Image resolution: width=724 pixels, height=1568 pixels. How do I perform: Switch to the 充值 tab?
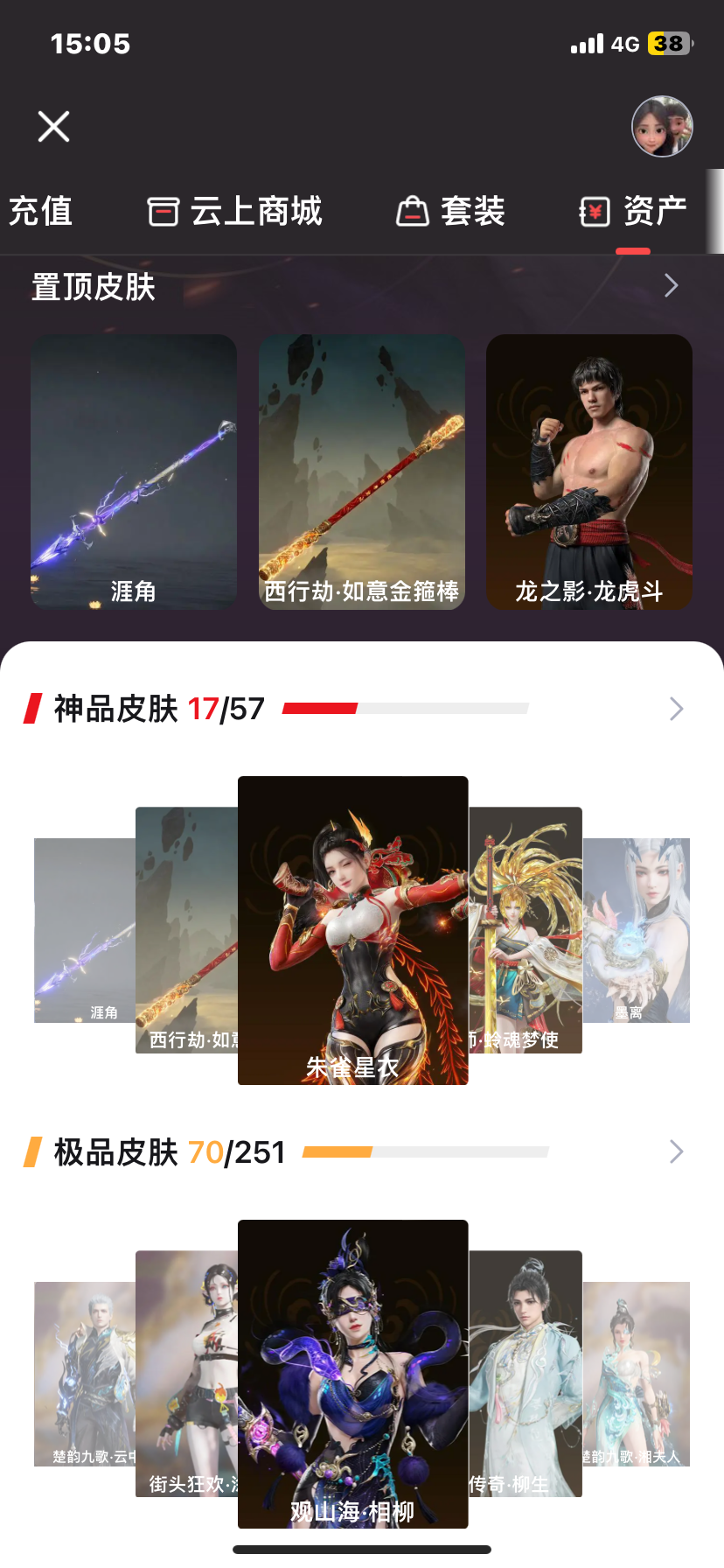pyautogui.click(x=40, y=212)
